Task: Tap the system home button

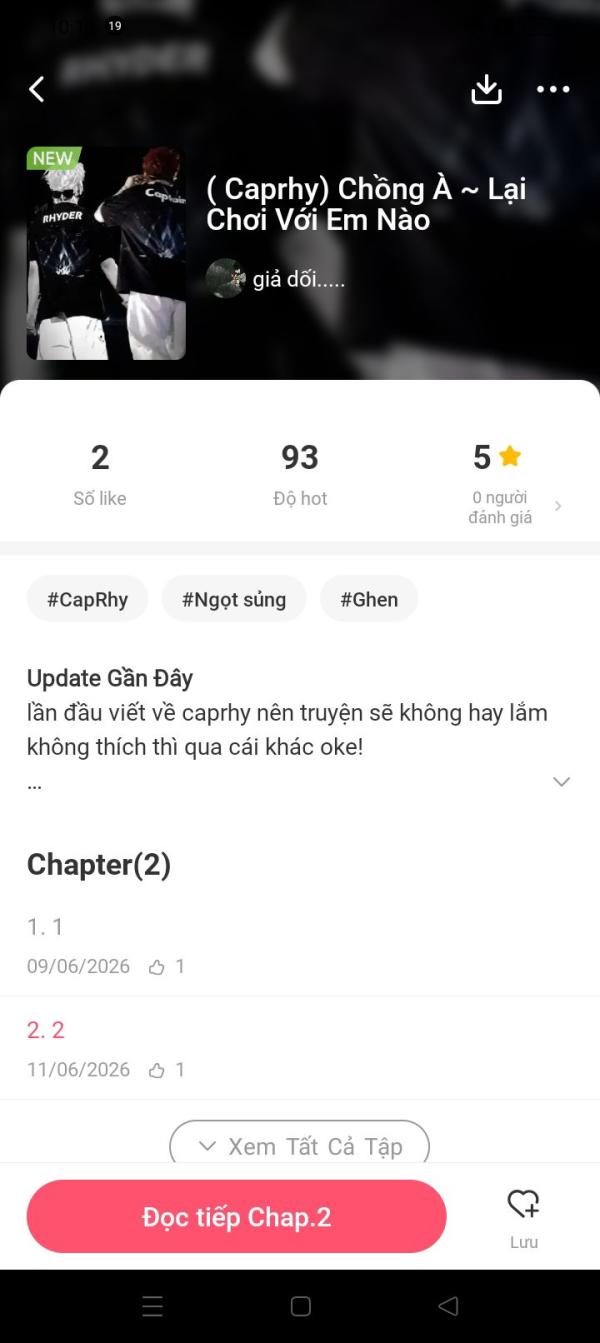Action: 300,1306
